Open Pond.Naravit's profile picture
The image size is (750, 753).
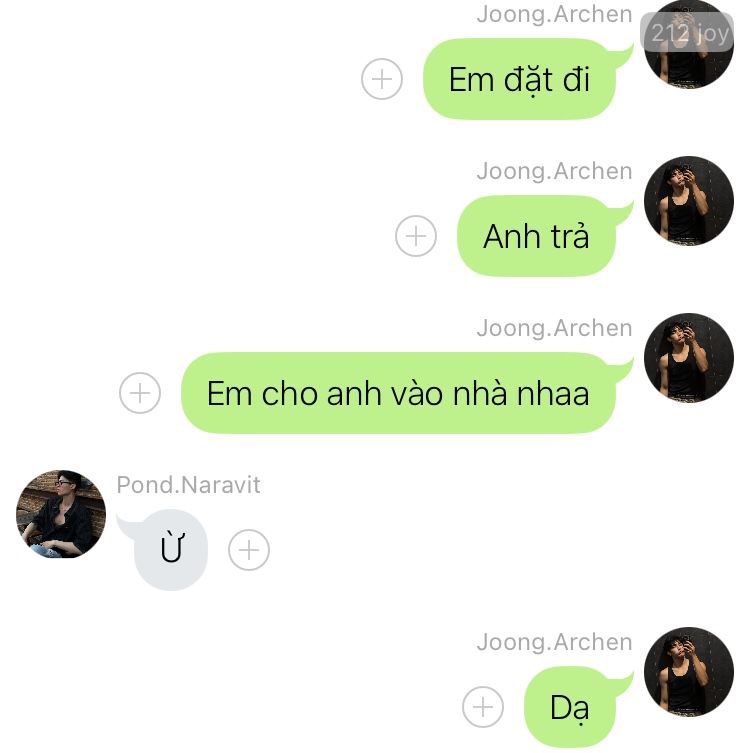click(x=61, y=514)
